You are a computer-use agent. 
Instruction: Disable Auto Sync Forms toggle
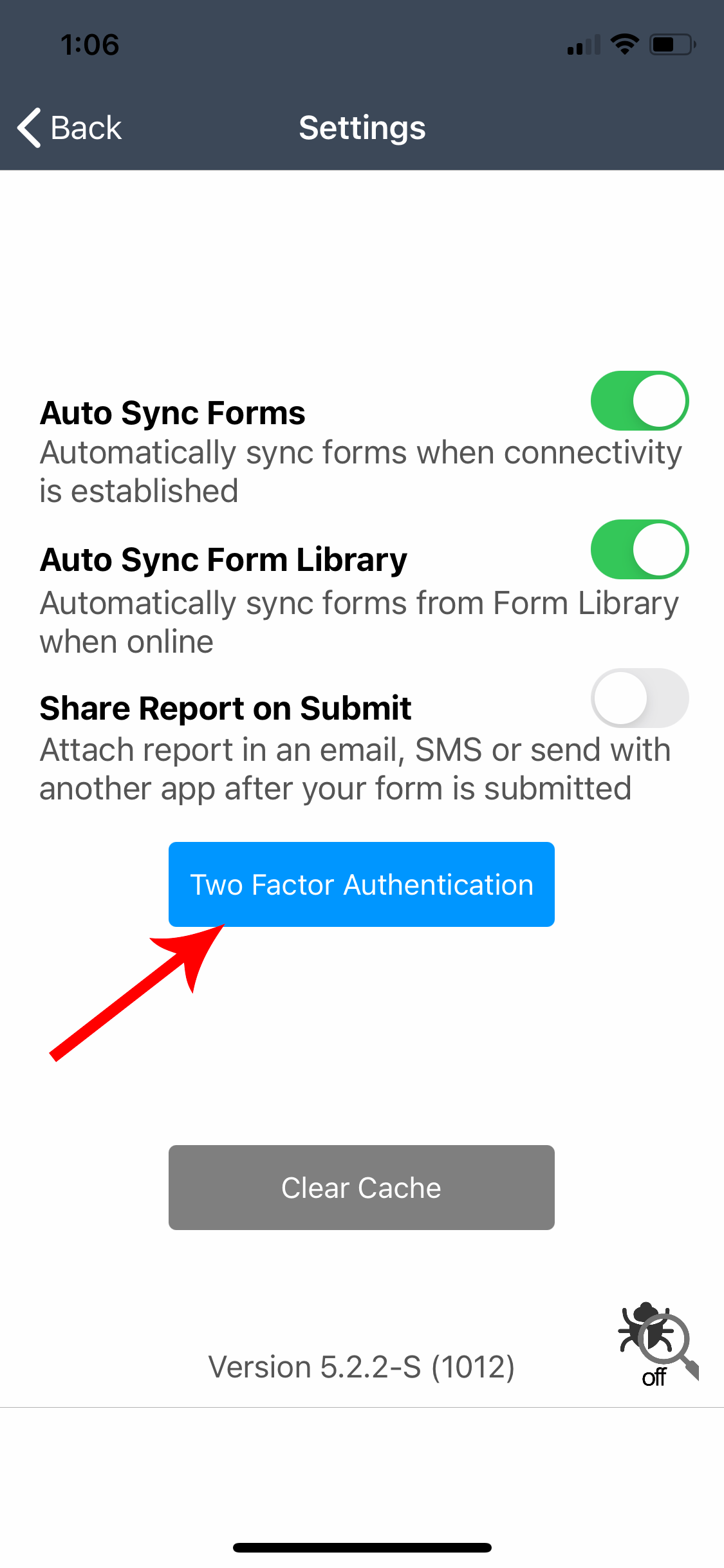(x=639, y=401)
